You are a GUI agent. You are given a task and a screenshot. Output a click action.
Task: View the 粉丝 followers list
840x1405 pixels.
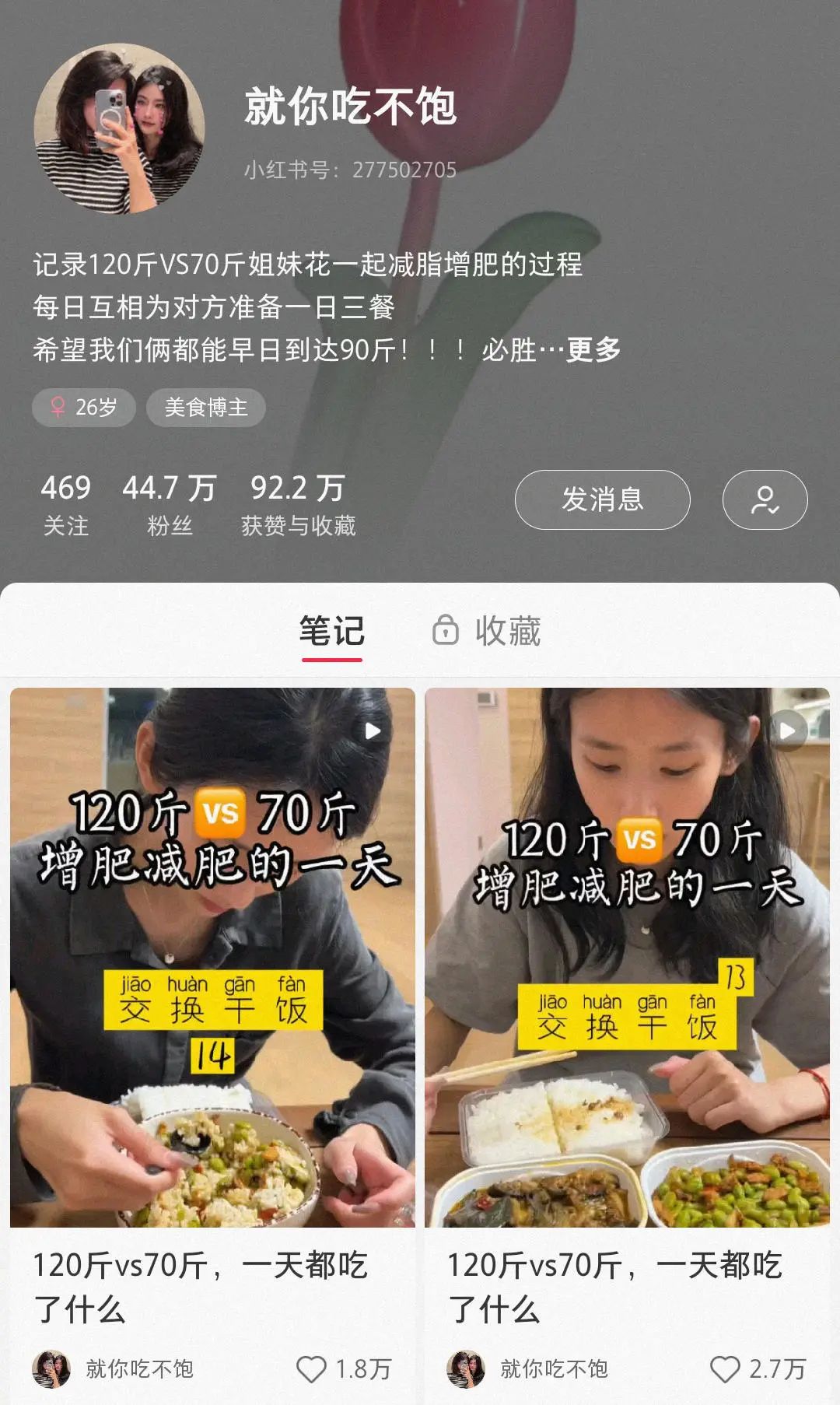coord(169,504)
